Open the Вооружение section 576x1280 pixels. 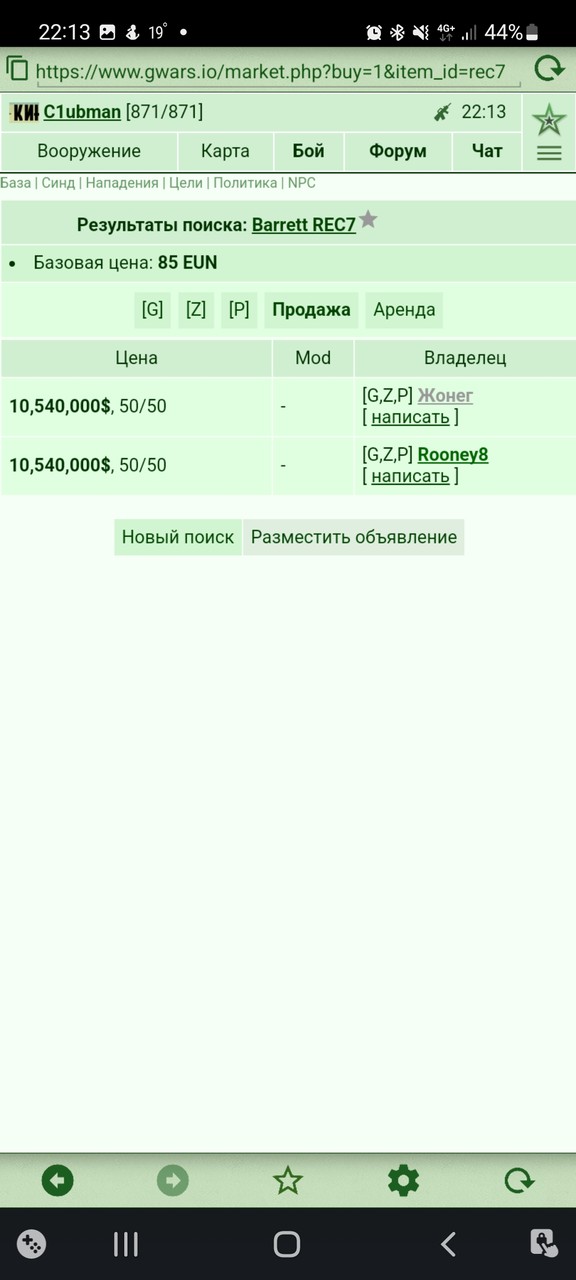coord(89,151)
